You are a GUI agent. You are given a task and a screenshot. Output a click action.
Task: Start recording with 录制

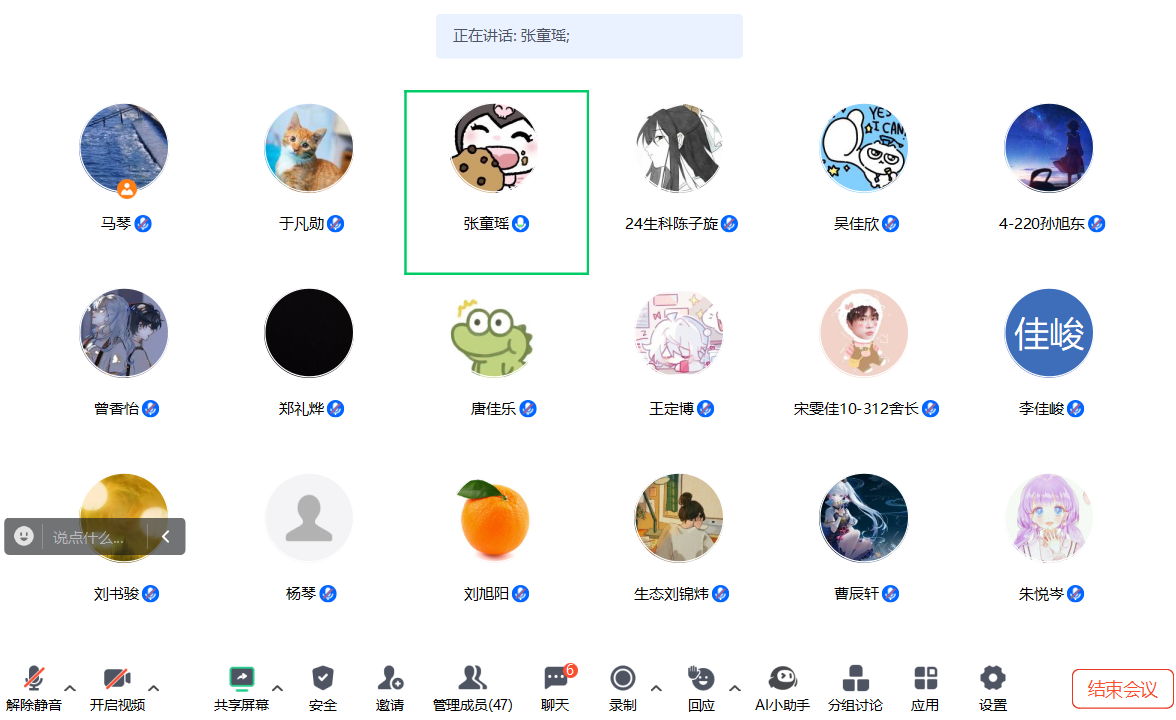622,688
